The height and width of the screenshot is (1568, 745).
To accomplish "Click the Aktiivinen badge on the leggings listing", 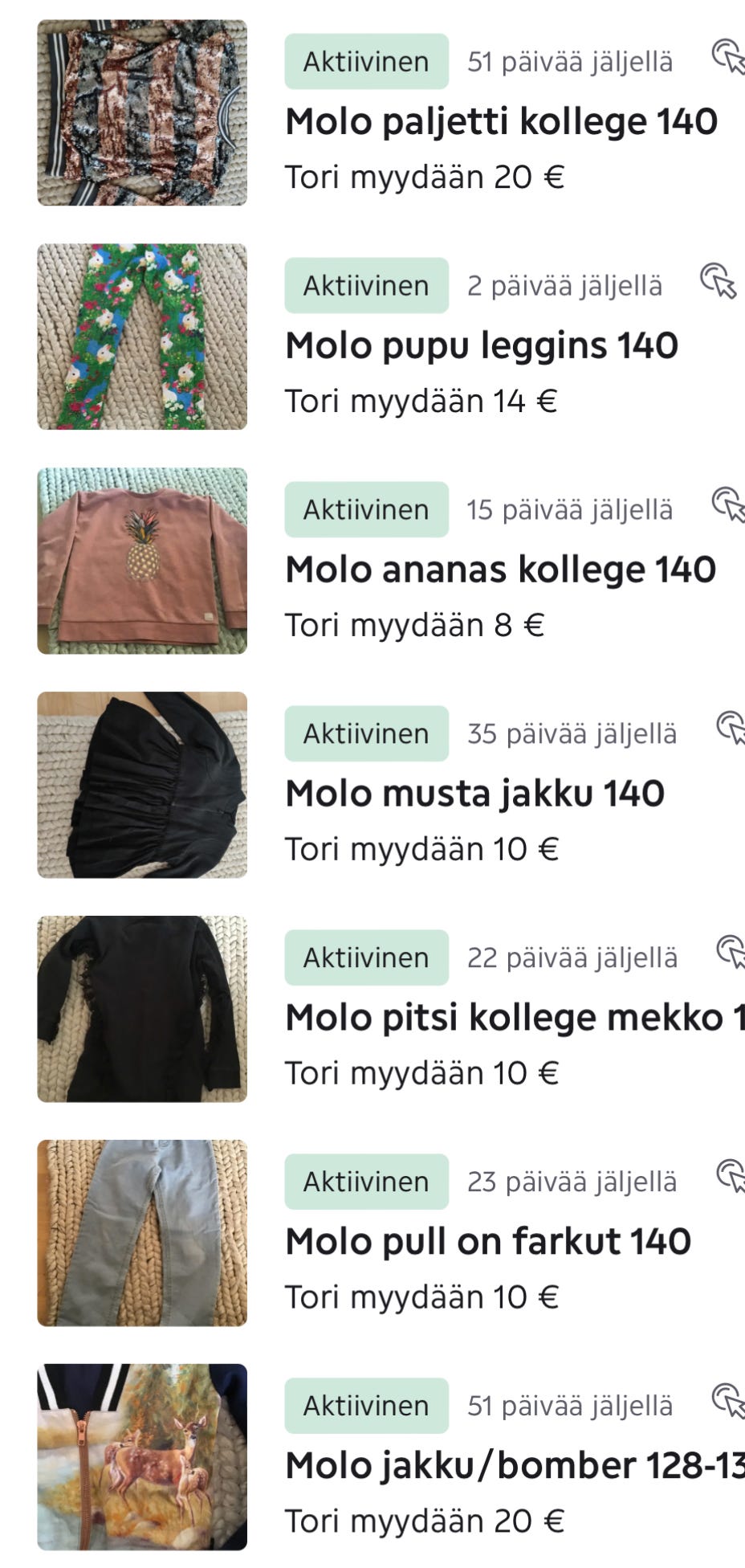I will (x=365, y=284).
